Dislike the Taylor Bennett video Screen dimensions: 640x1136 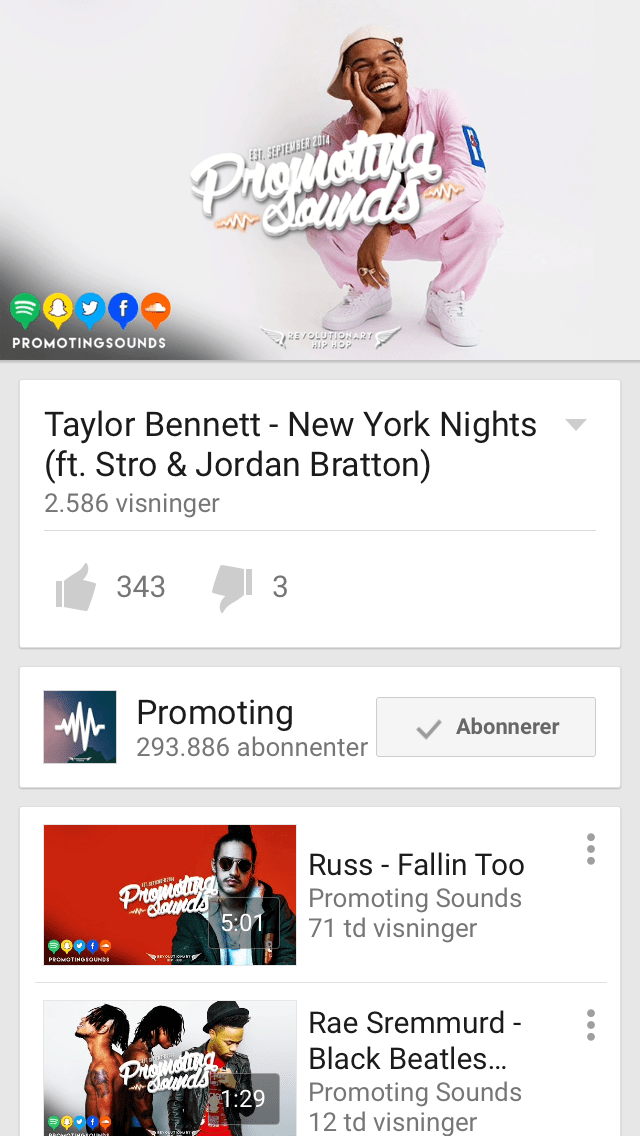point(232,587)
